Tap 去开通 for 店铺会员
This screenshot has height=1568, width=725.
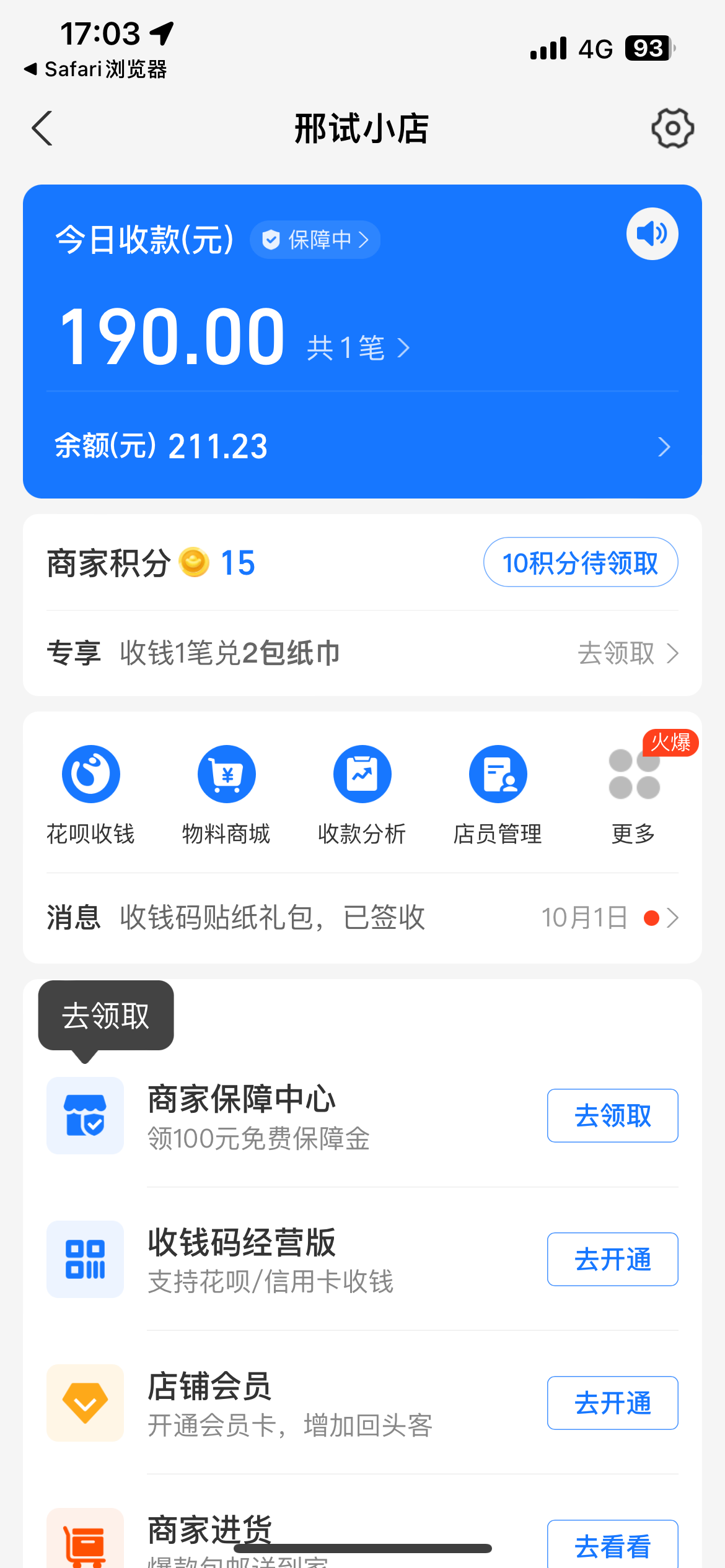pos(612,1403)
